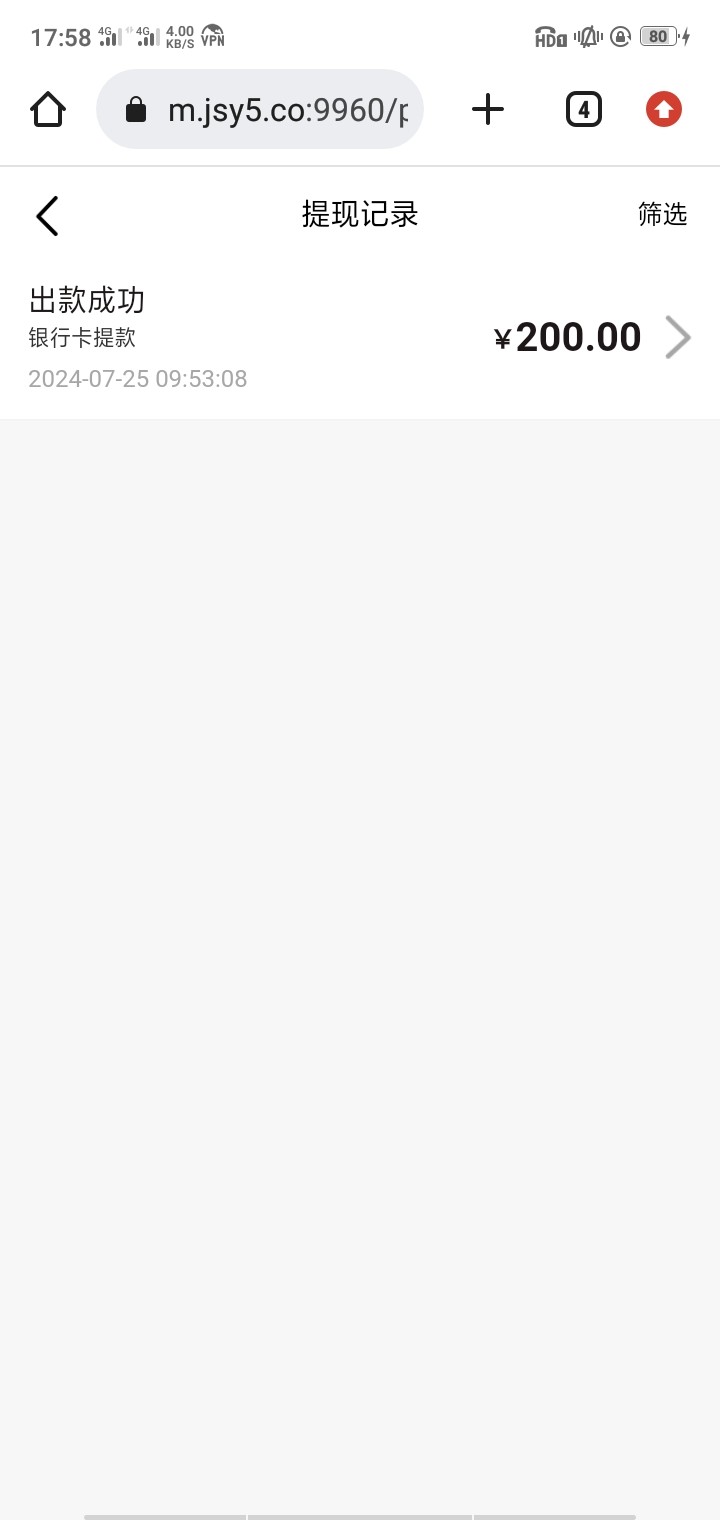The height and width of the screenshot is (1520, 720).
Task: Open the red update arrow menu
Action: pyautogui.click(x=663, y=109)
